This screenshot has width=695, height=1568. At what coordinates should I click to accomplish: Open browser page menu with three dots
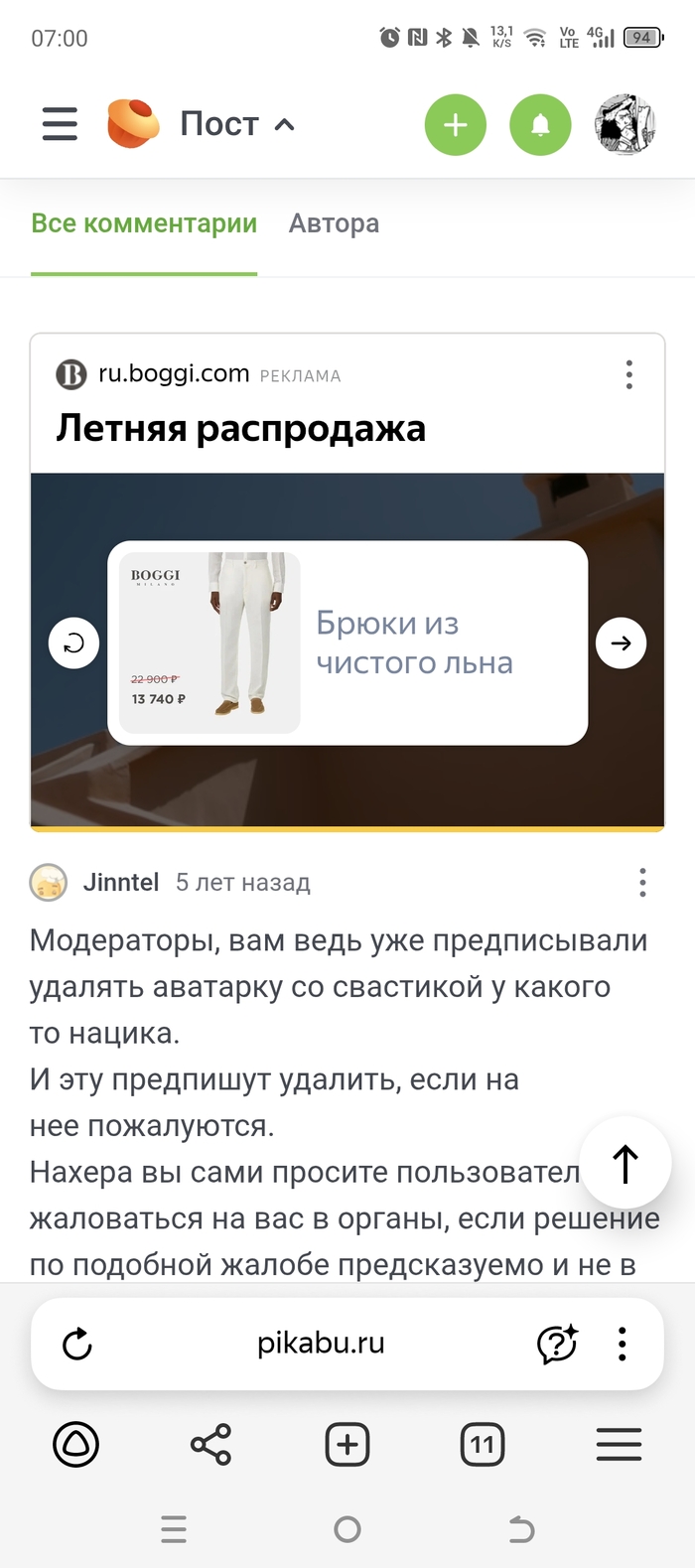point(623,1344)
